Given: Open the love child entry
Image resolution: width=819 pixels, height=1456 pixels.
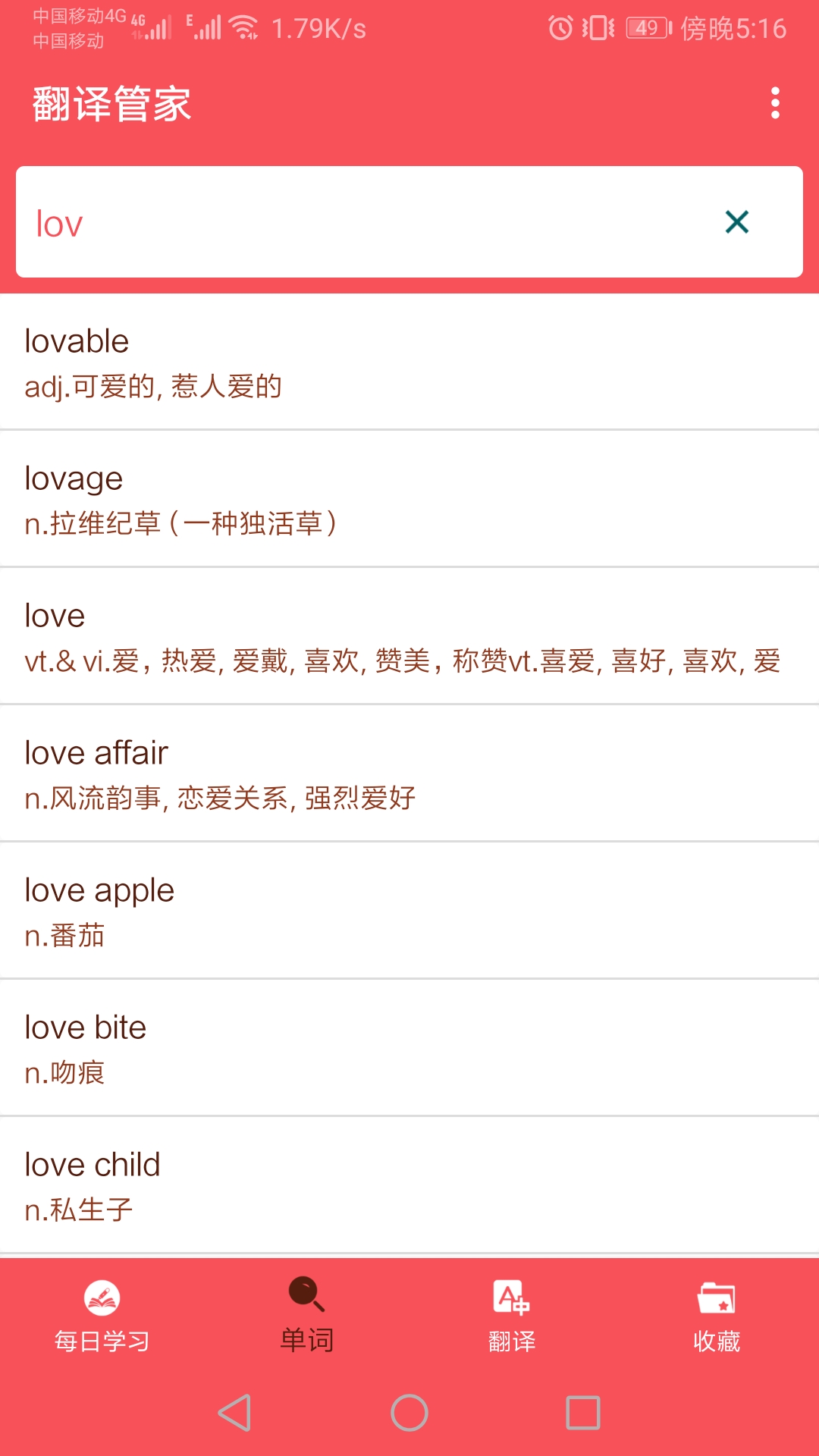Looking at the screenshot, I should [x=409, y=1185].
